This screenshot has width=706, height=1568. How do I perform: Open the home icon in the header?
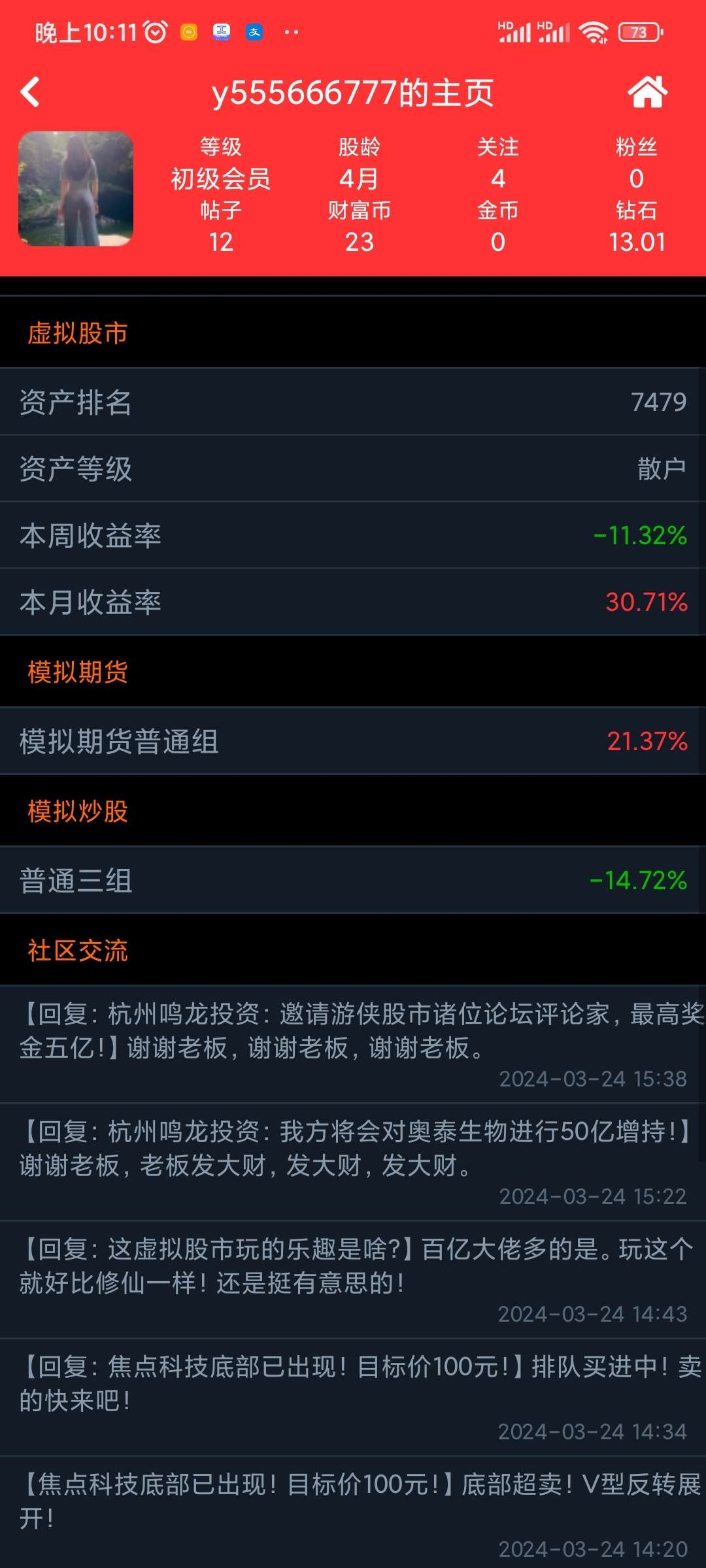(648, 92)
